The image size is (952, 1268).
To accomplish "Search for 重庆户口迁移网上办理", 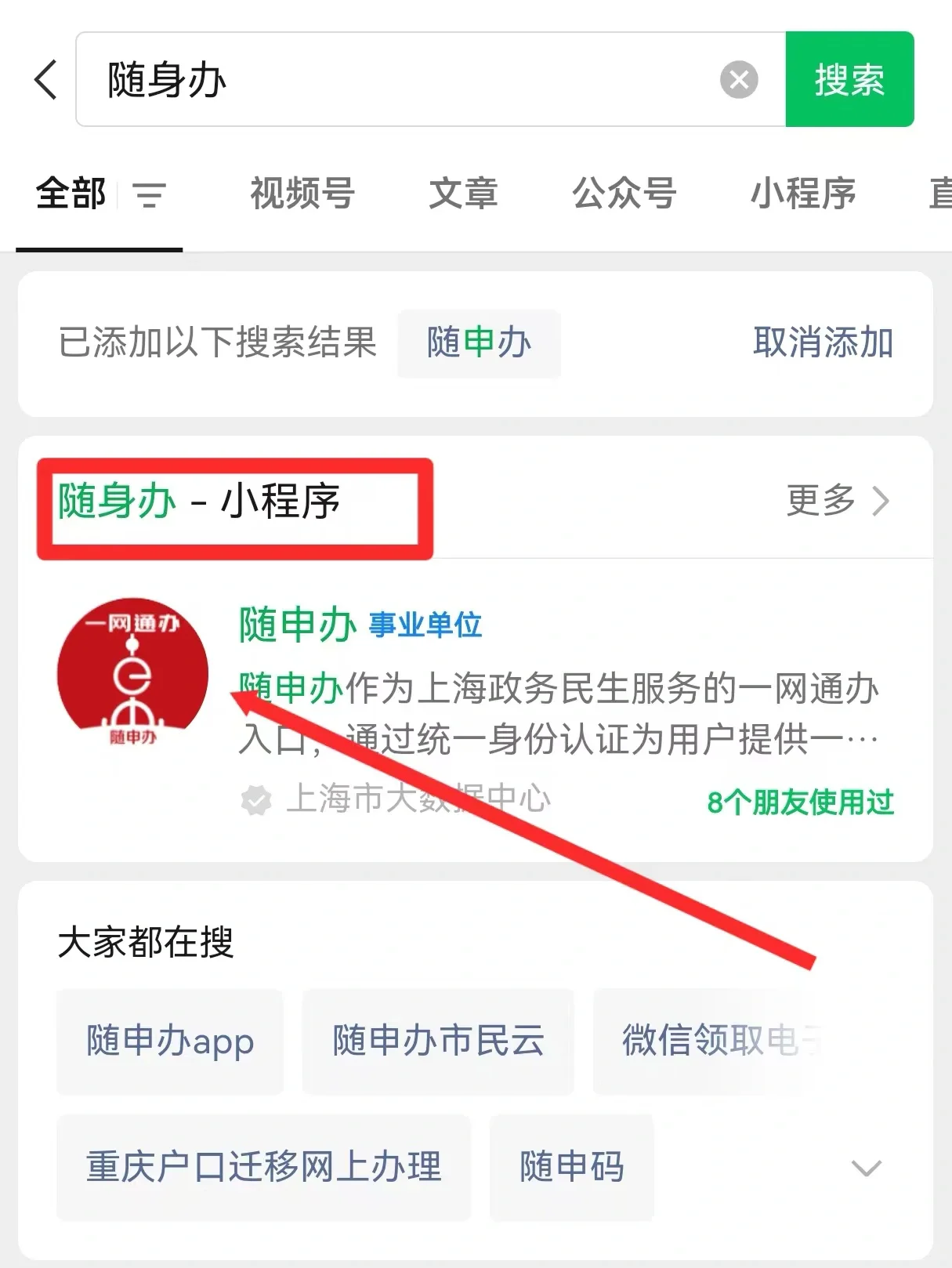I will (x=263, y=1166).
